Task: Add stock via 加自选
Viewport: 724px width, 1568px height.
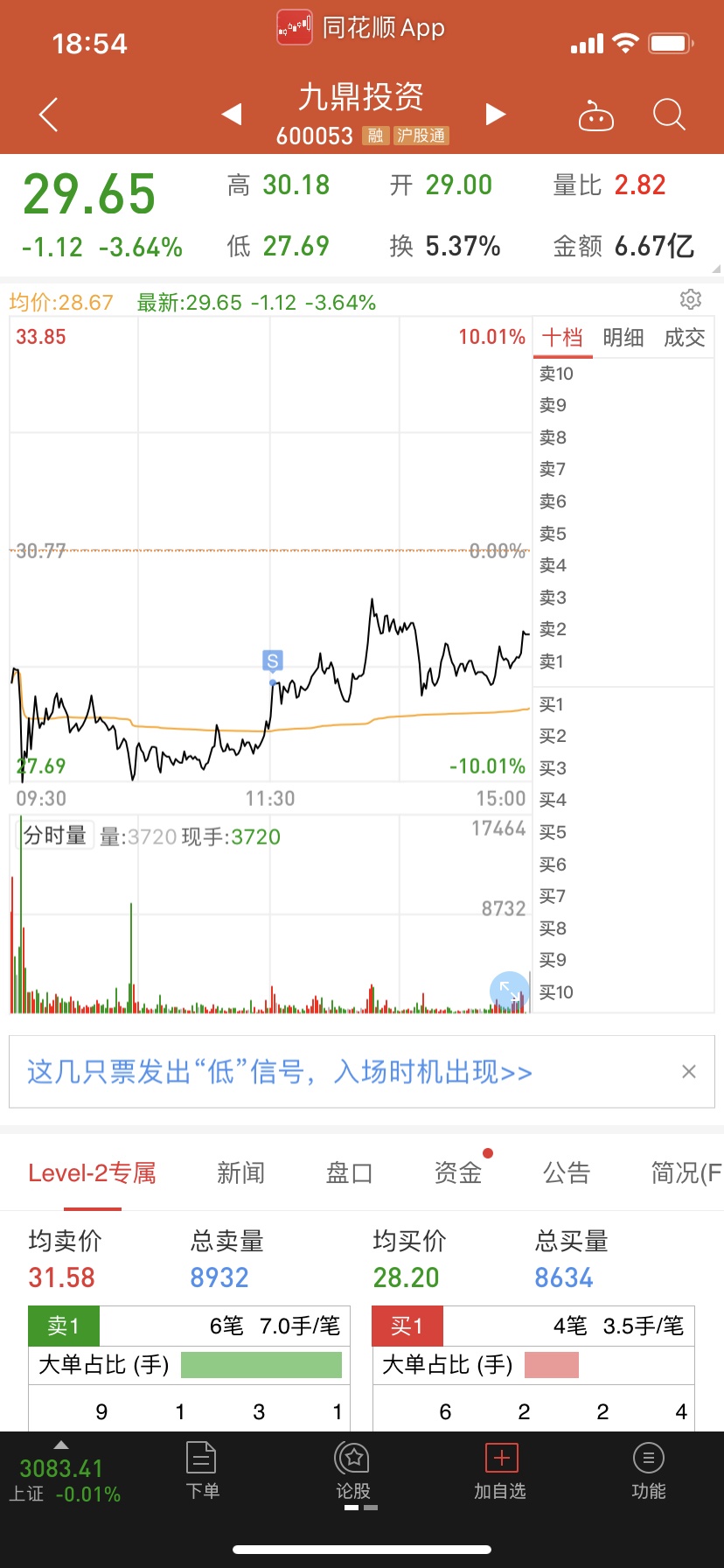Action: (501, 1472)
